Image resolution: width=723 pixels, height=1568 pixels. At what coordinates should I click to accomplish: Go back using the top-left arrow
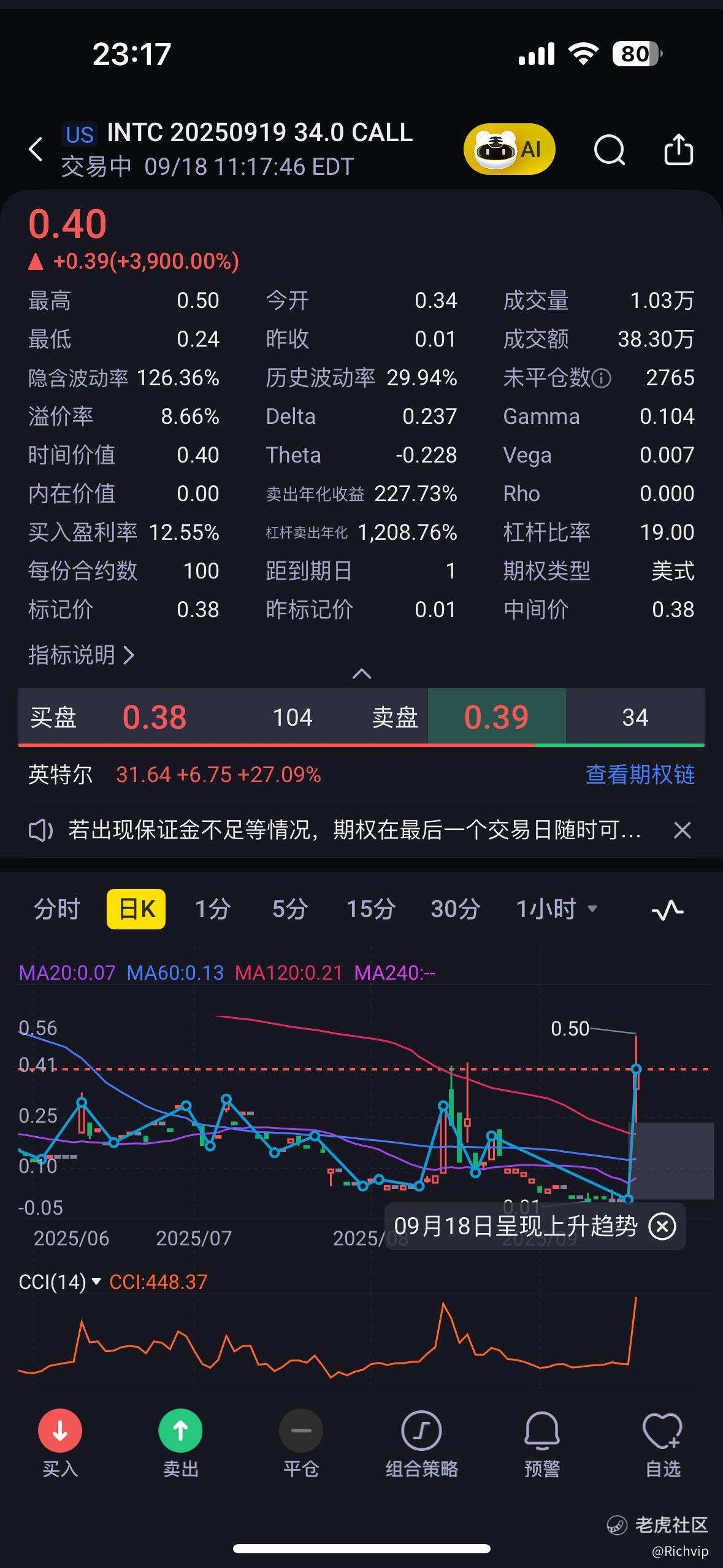pyautogui.click(x=36, y=149)
